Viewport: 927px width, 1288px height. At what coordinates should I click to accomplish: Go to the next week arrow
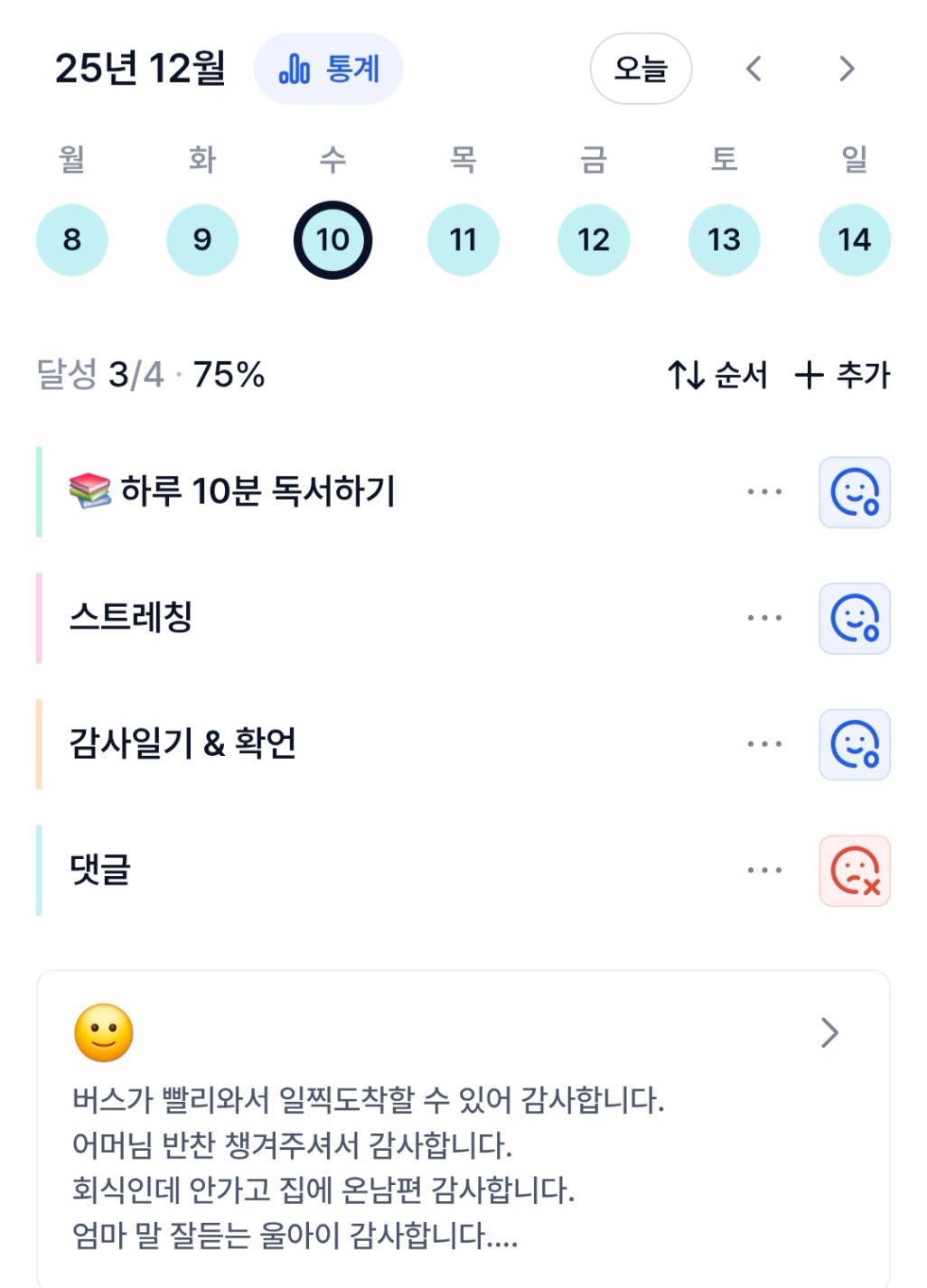coord(846,69)
